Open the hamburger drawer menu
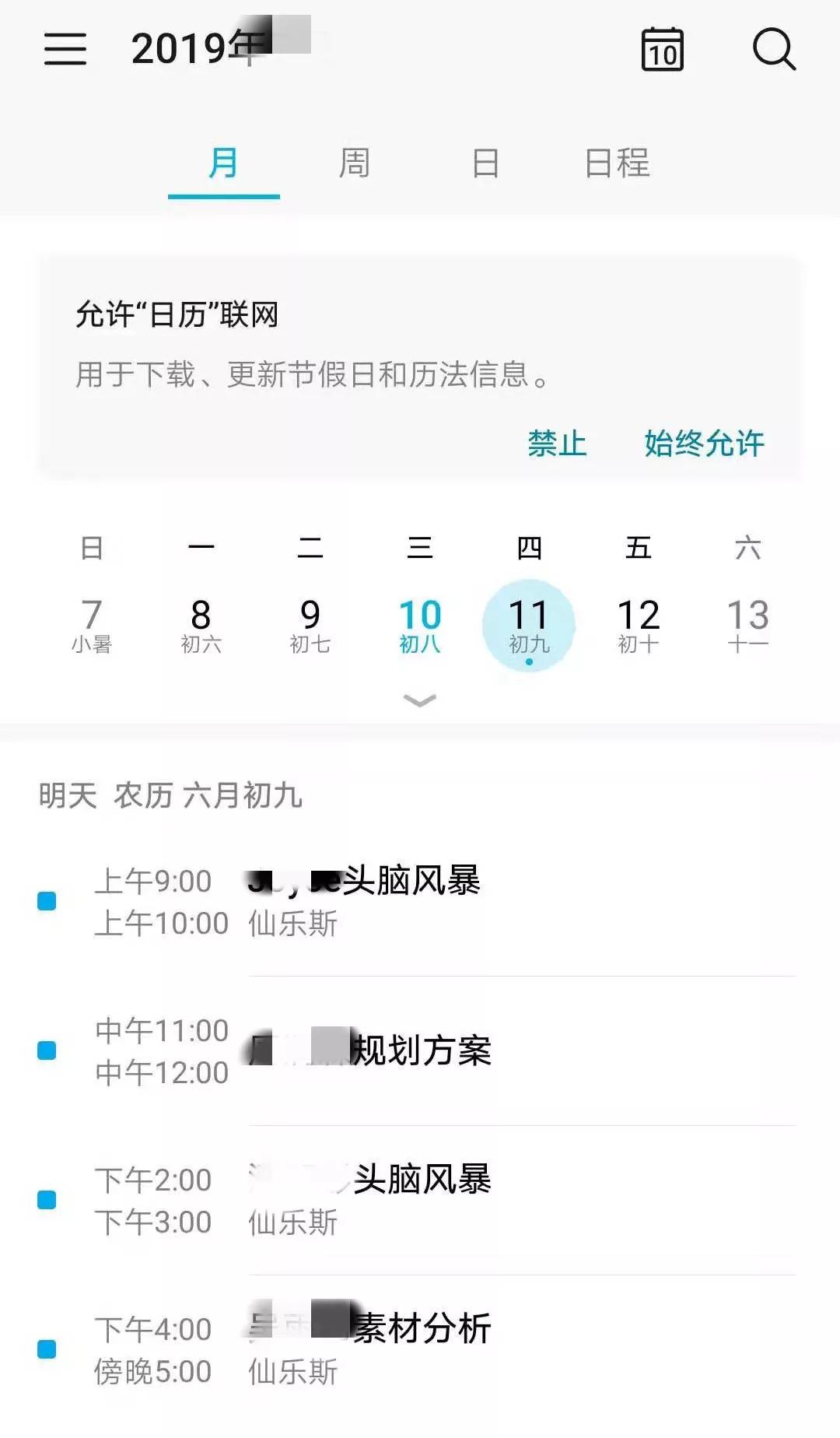The width and height of the screenshot is (840, 1438). coord(65,49)
